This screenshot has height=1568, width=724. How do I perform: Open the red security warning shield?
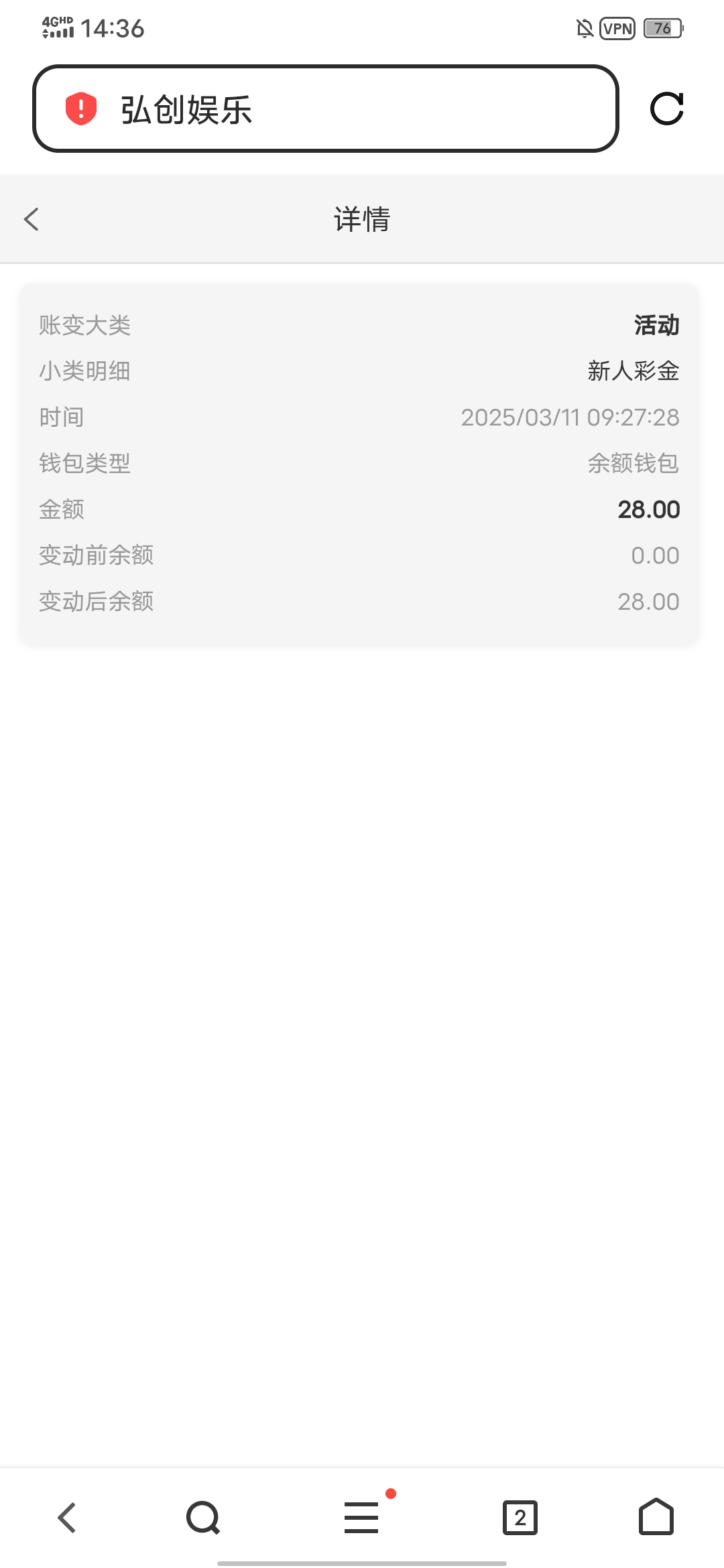pos(81,109)
